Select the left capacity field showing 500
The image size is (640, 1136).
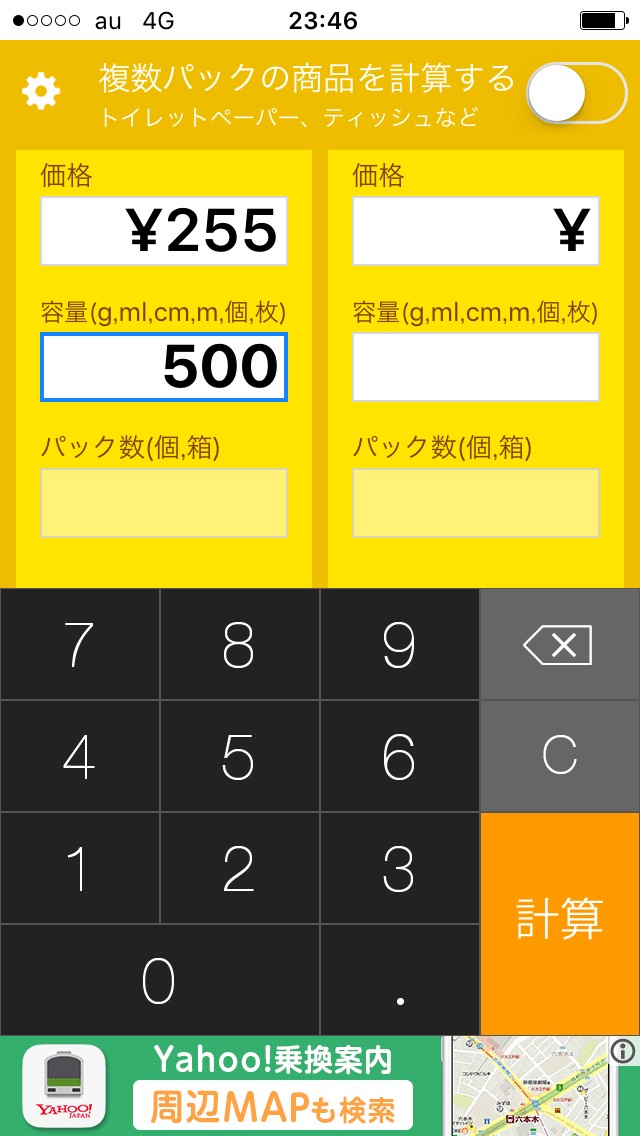(x=164, y=367)
